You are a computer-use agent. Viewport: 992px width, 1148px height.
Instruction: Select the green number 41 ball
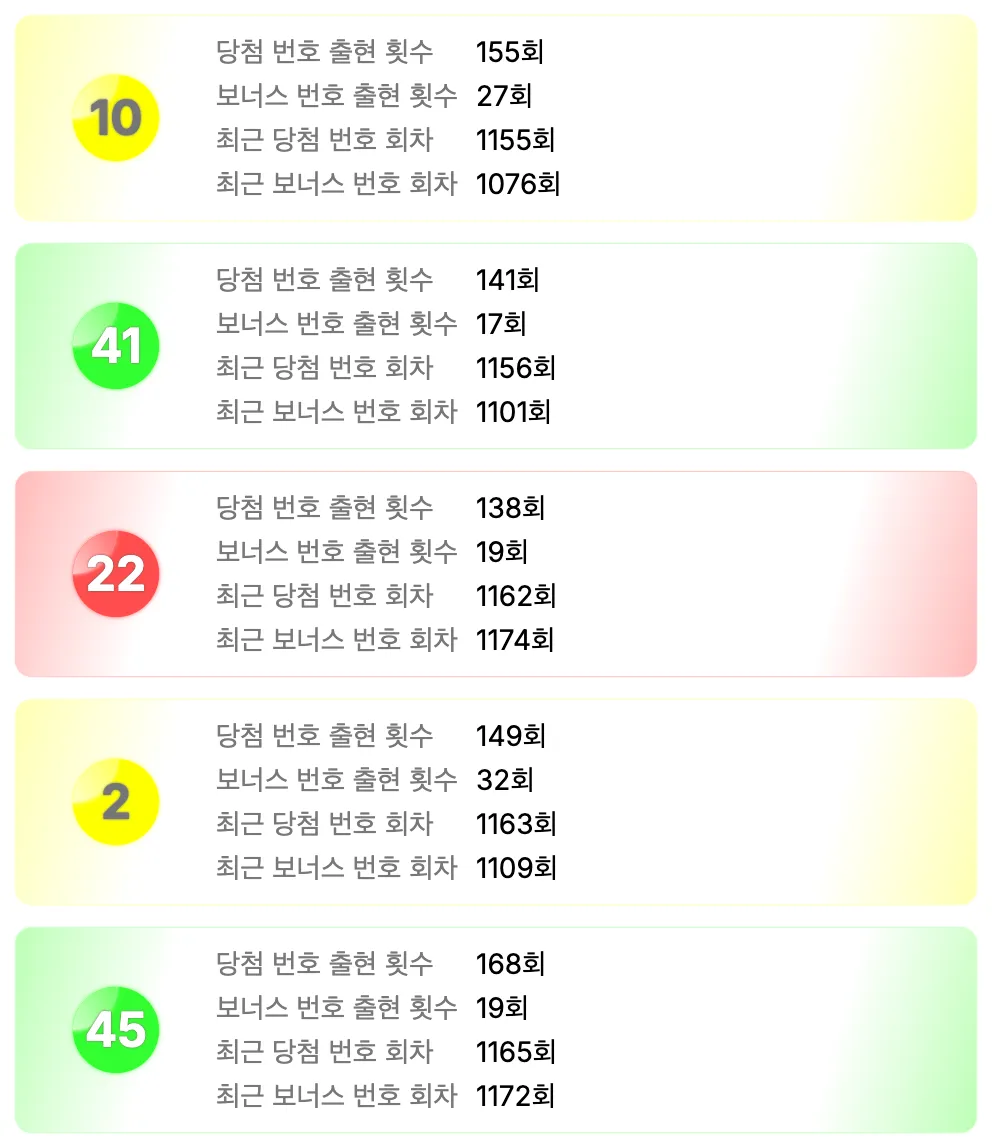click(x=115, y=345)
